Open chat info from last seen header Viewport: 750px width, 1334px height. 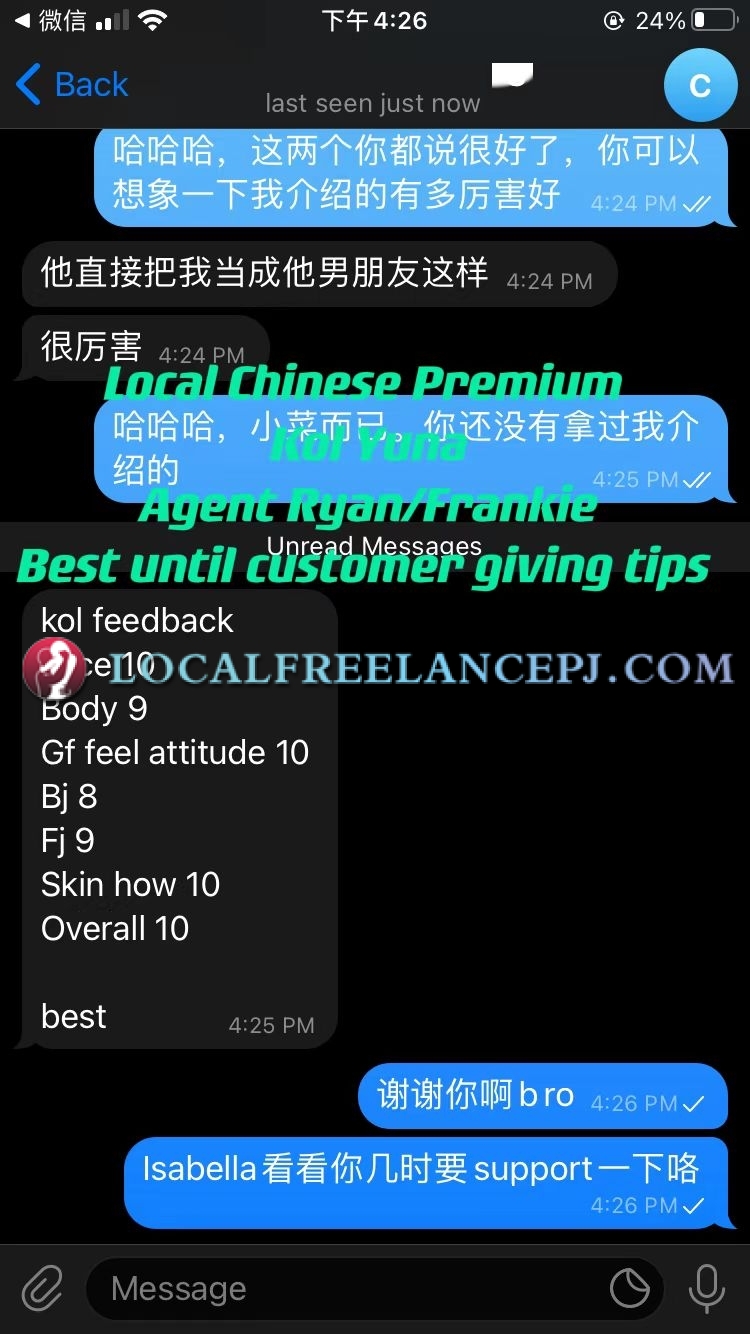[372, 102]
